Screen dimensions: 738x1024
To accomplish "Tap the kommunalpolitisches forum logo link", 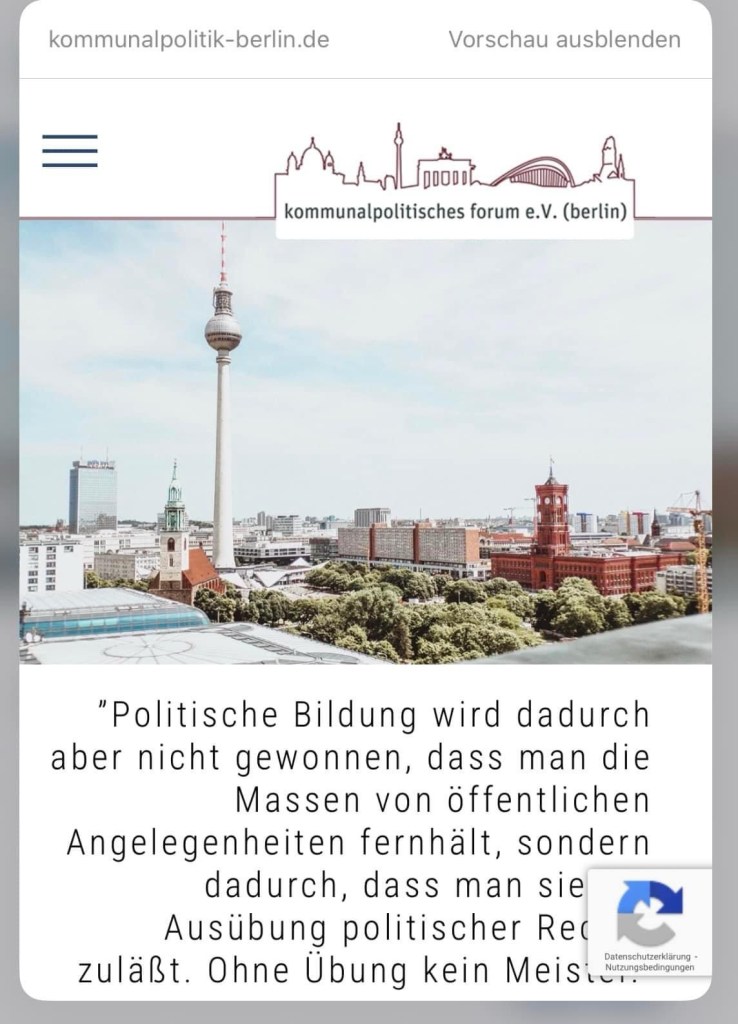I will click(455, 180).
